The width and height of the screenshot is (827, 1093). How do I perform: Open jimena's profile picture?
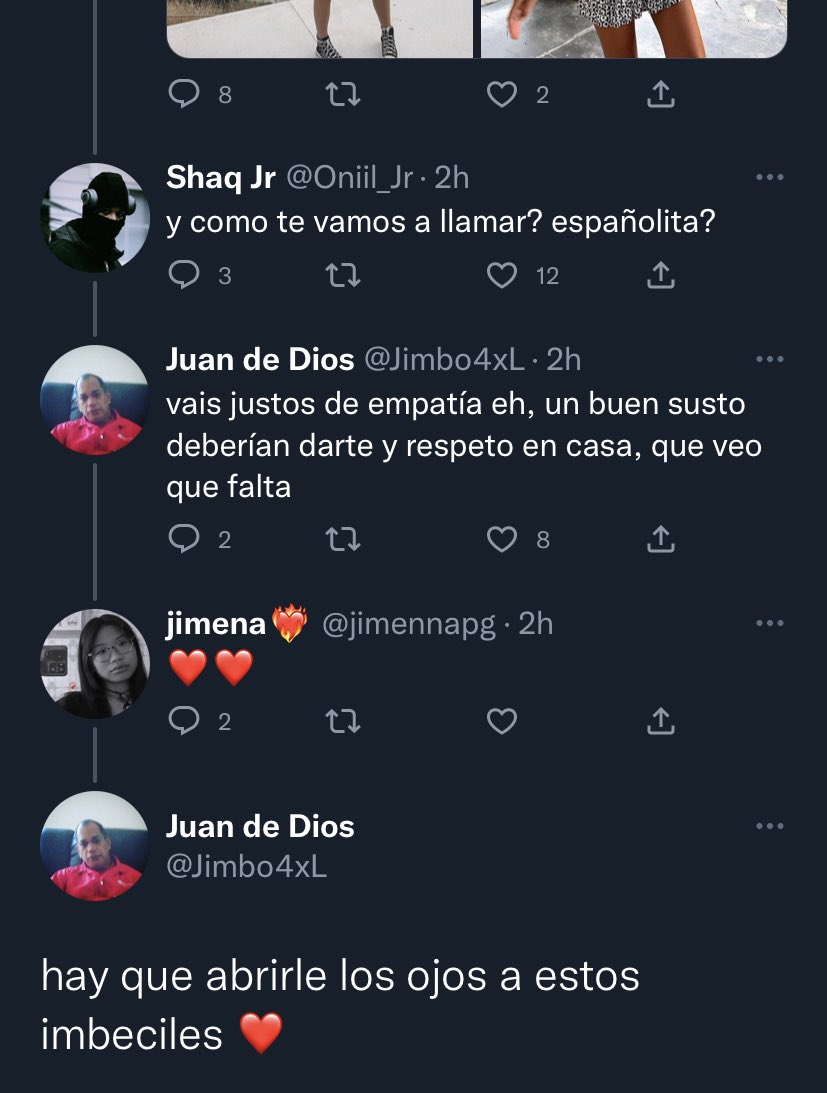pos(94,664)
